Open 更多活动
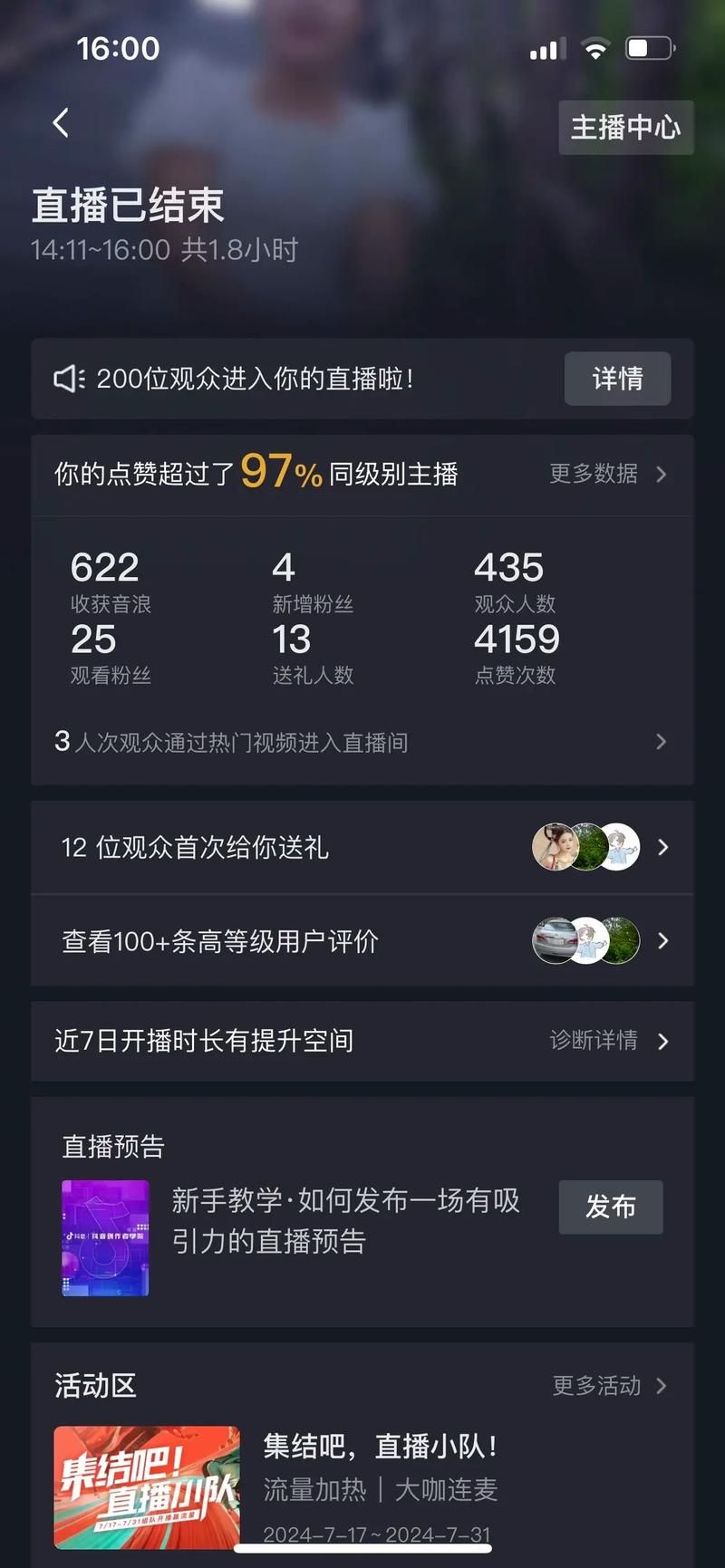 pos(609,1386)
